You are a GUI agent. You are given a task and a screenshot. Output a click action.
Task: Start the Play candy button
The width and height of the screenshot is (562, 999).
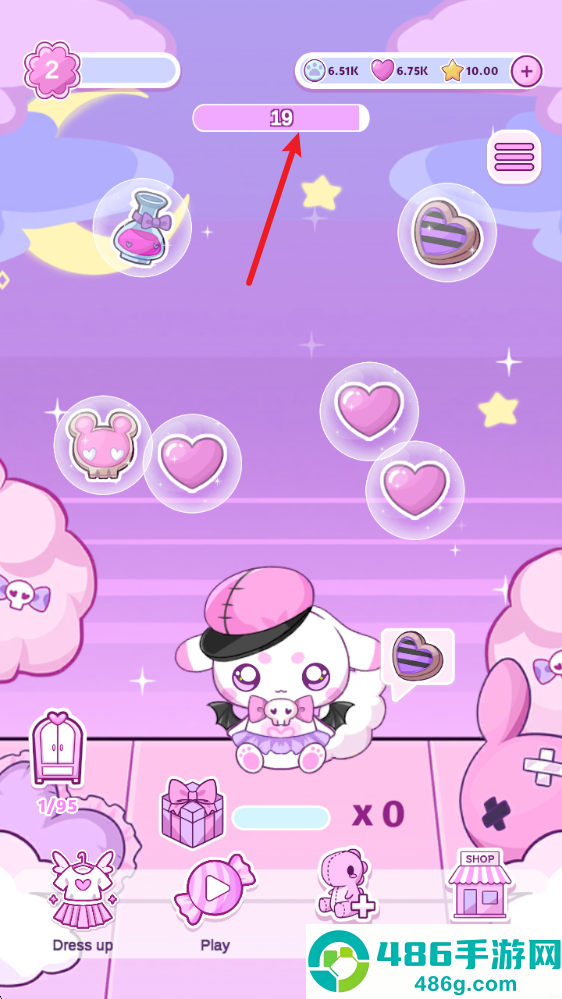[215, 900]
